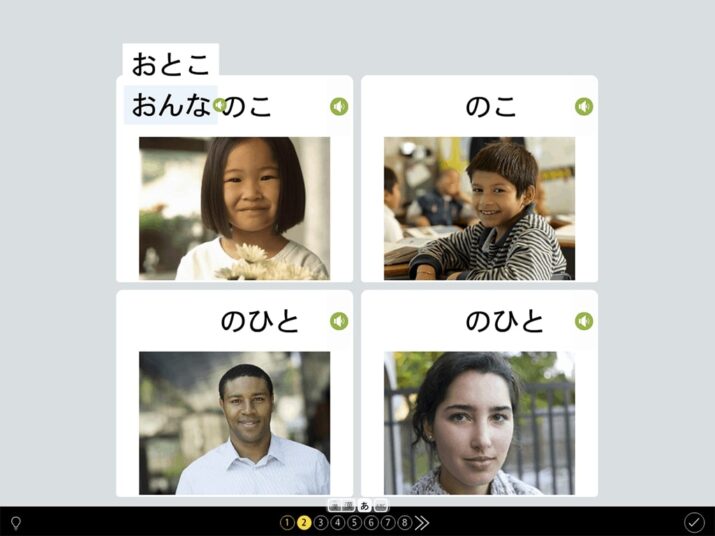Skip forward with the double arrow
Viewport: 715px width, 536px height.
pos(423,522)
